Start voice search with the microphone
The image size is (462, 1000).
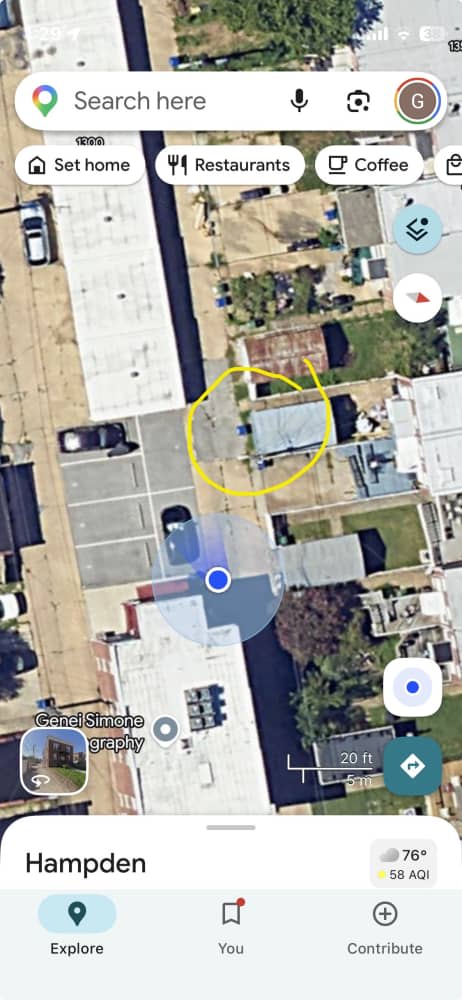point(299,101)
